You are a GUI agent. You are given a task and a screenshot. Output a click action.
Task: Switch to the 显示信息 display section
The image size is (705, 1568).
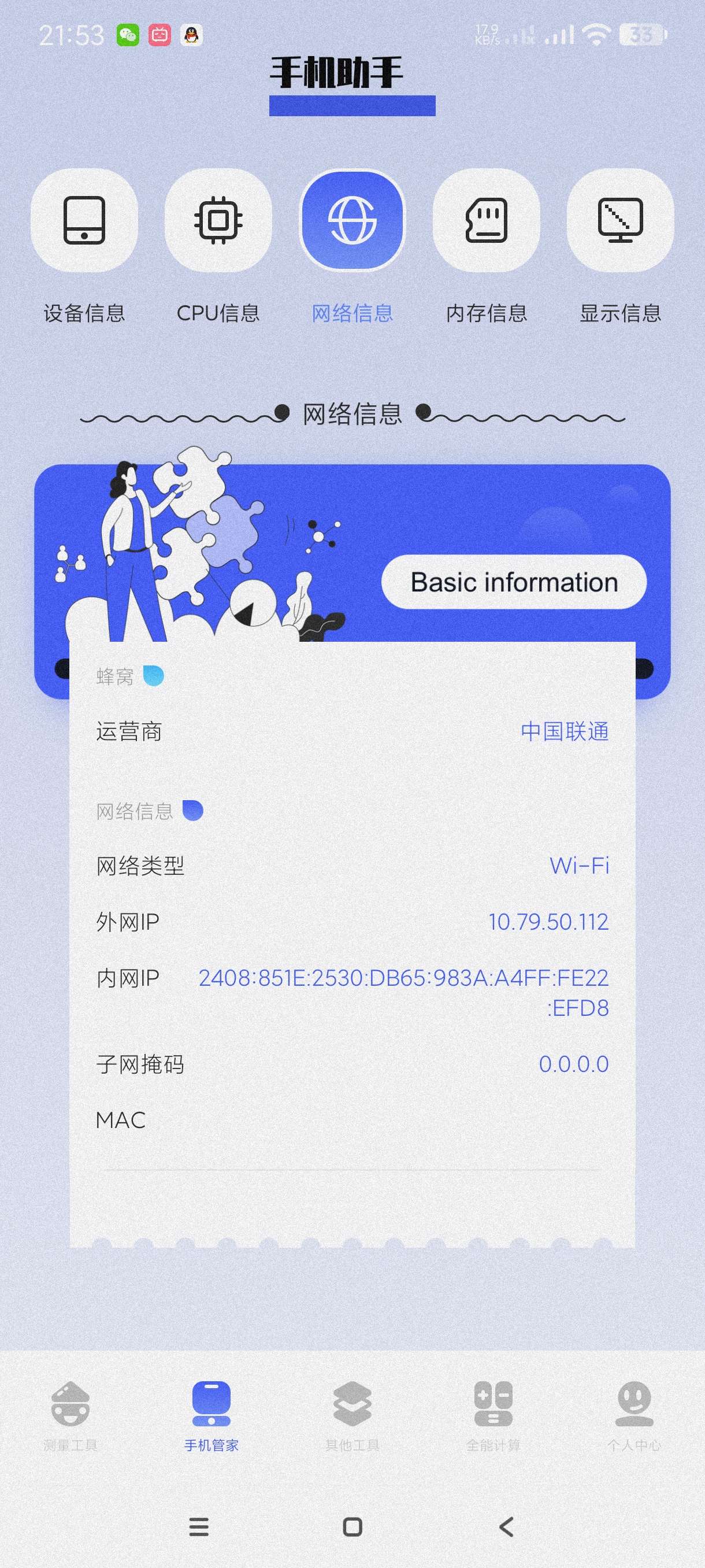pos(620,220)
